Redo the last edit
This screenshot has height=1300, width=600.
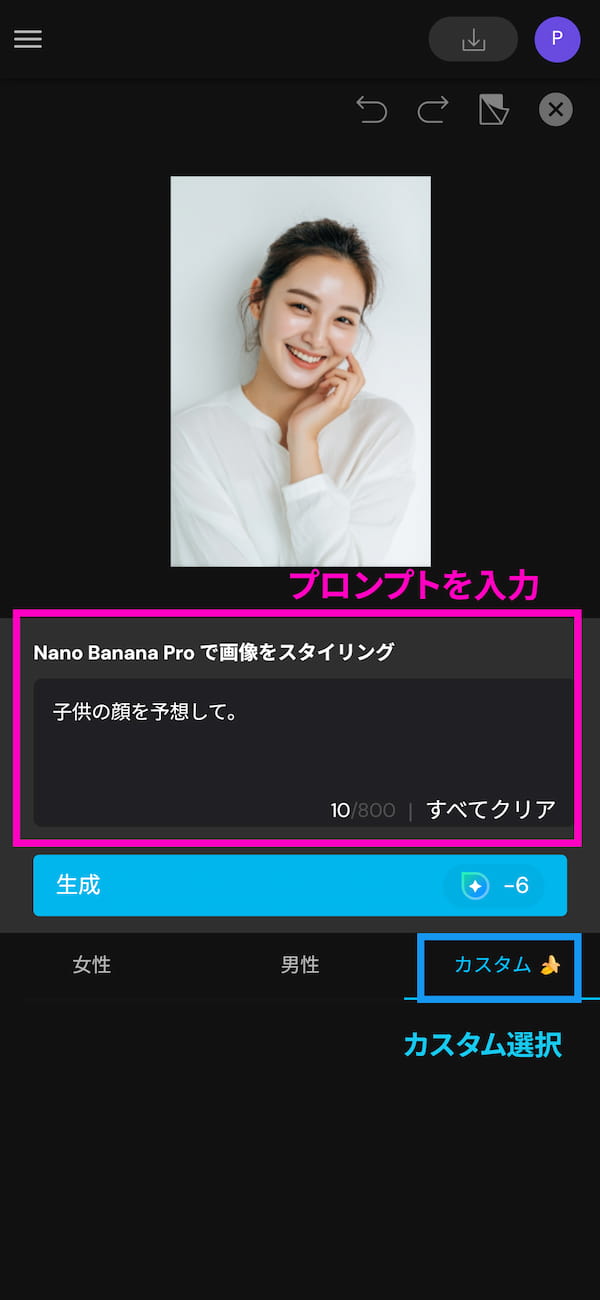433,110
